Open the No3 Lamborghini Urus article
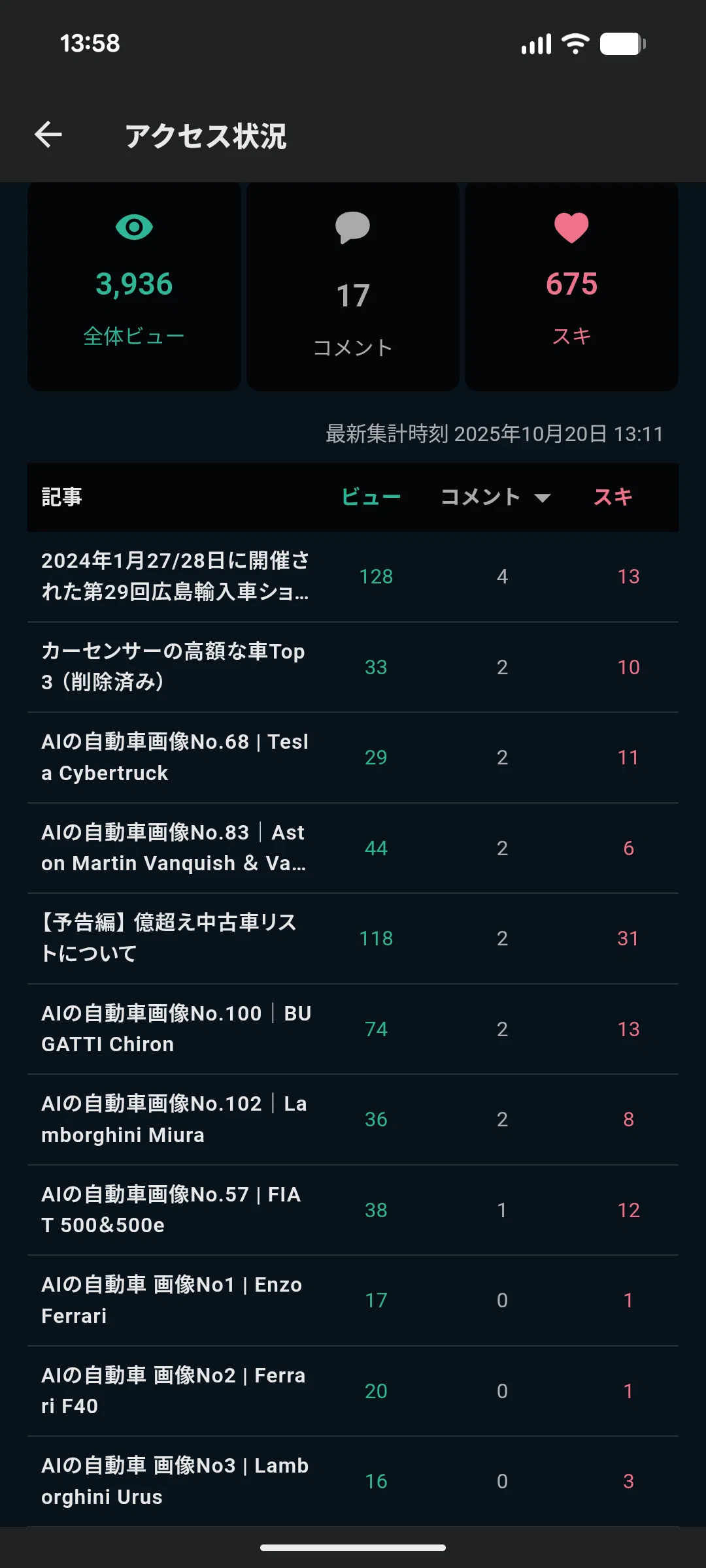This screenshot has height=1568, width=706. 353,1481
